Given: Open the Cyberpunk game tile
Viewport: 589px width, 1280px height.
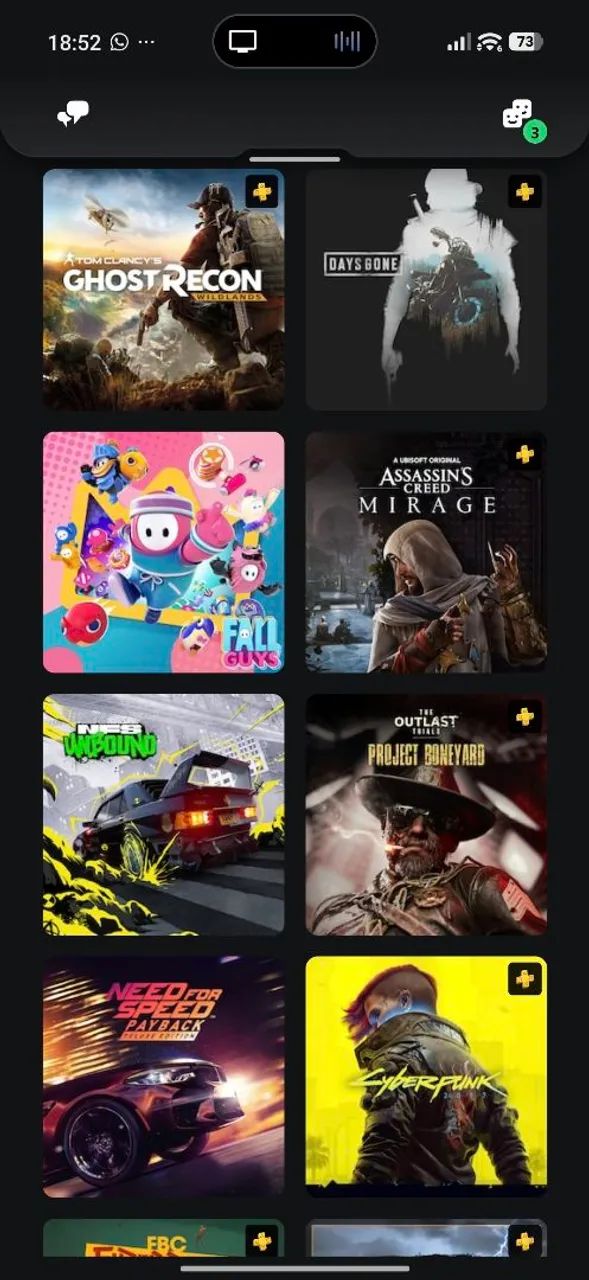Looking at the screenshot, I should (x=426, y=1077).
